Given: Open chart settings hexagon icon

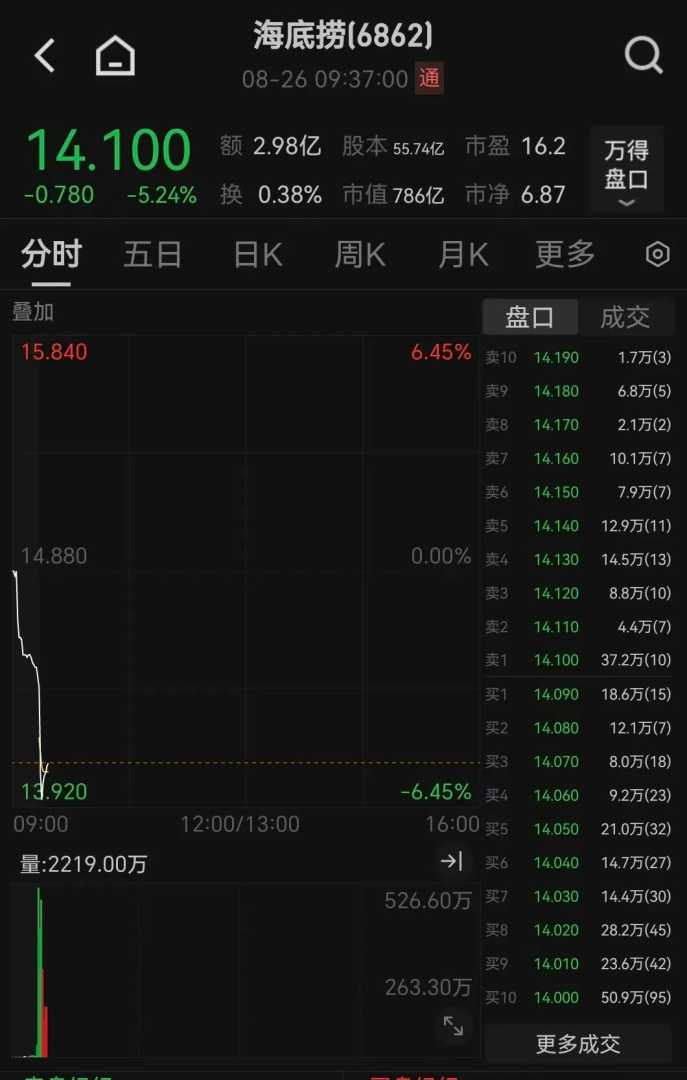Looking at the screenshot, I should [x=657, y=255].
